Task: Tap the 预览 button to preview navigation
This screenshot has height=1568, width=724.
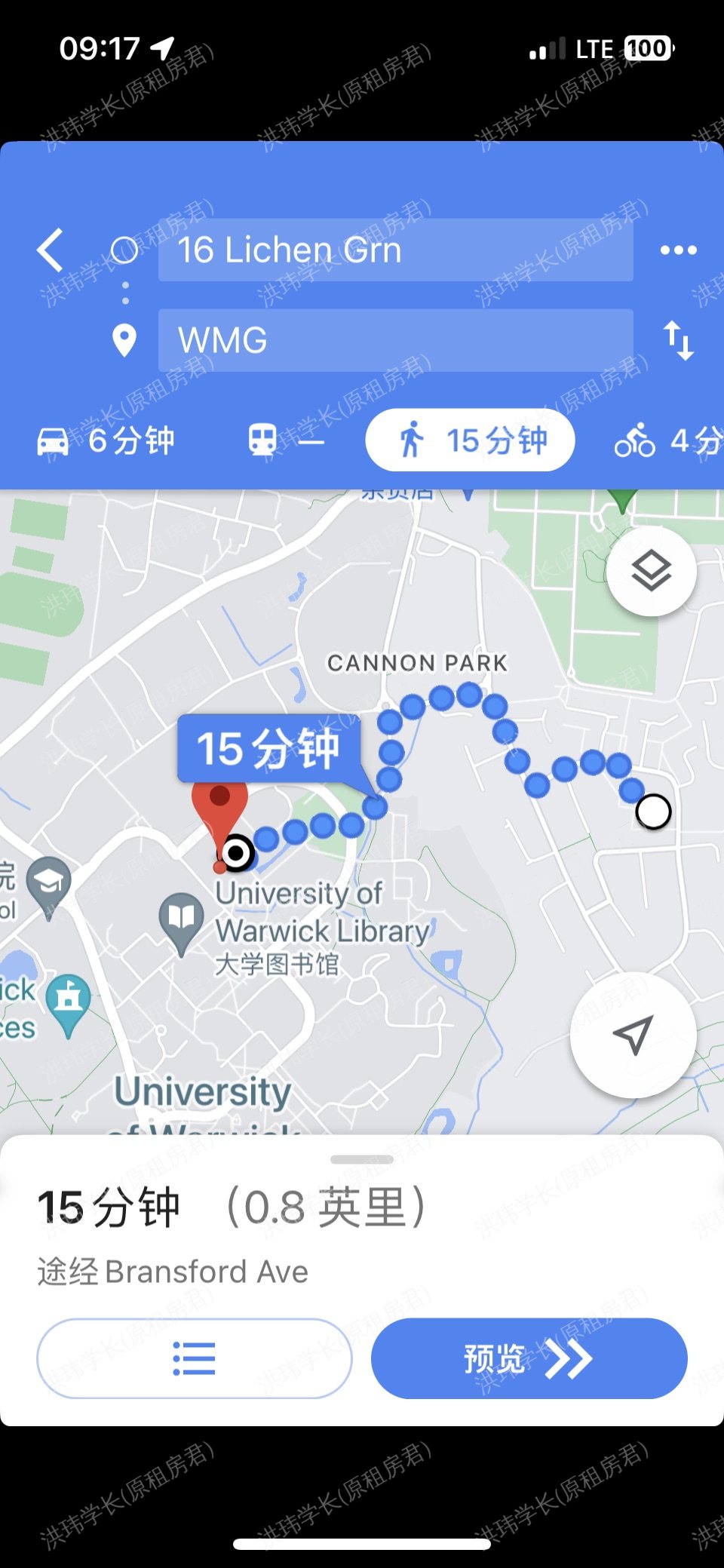Action: (528, 1358)
